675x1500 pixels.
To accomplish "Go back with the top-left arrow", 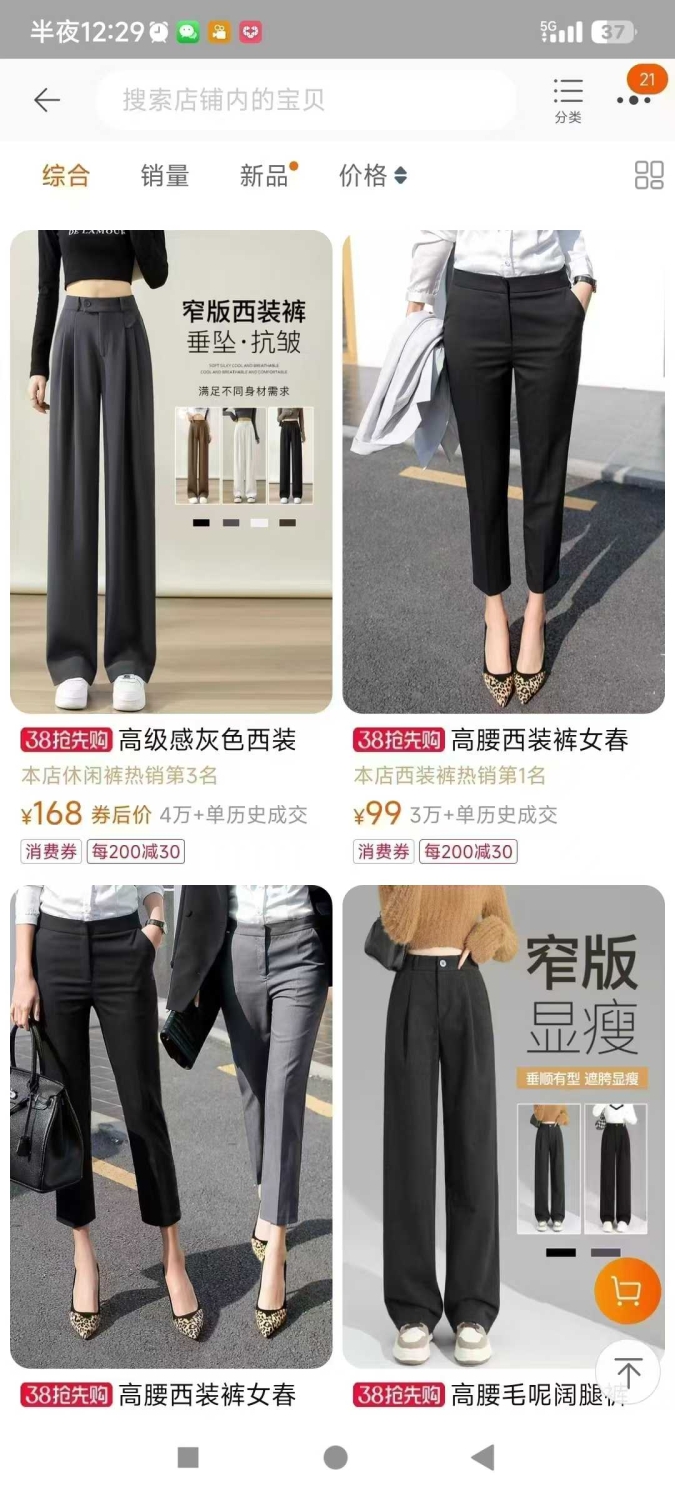I will (47, 100).
